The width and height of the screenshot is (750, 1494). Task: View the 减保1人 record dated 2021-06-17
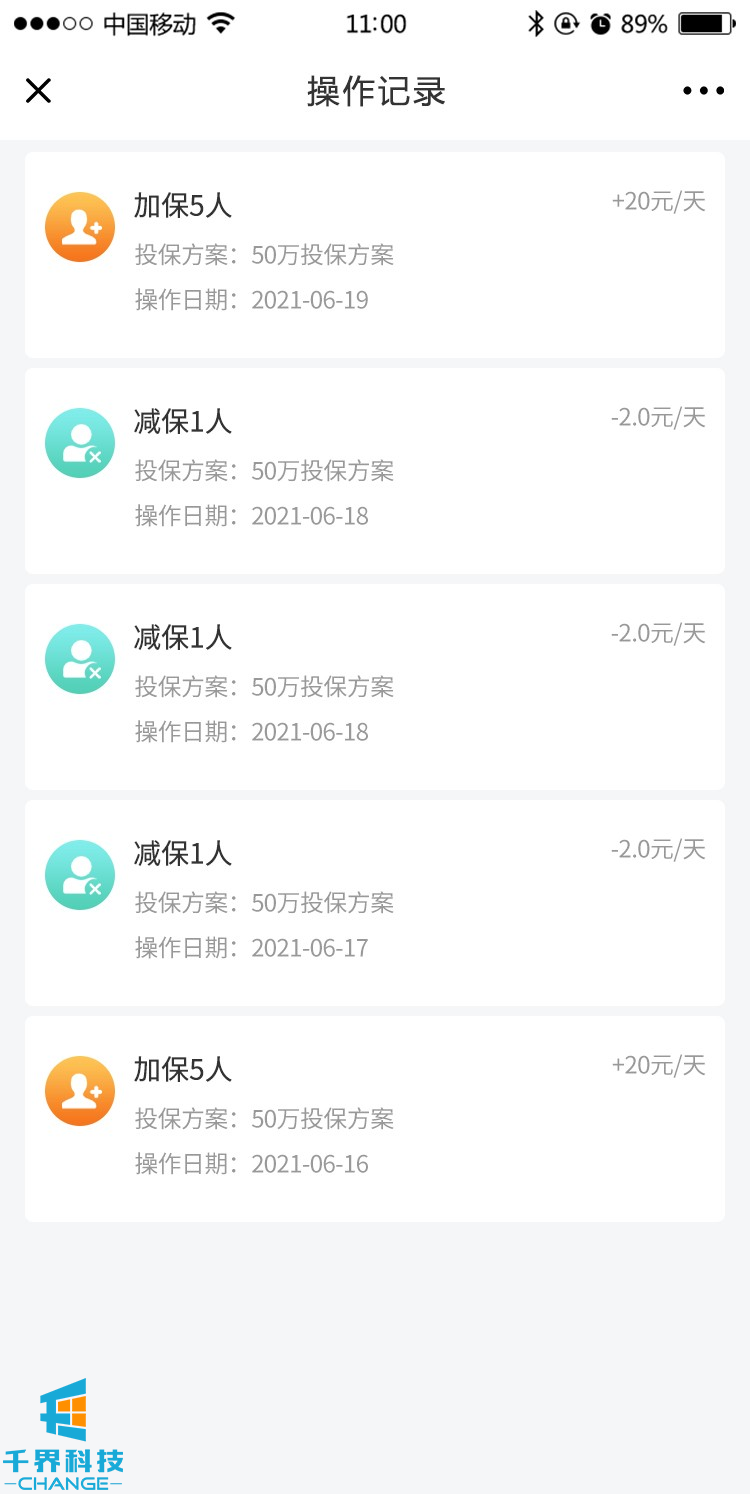[375, 902]
